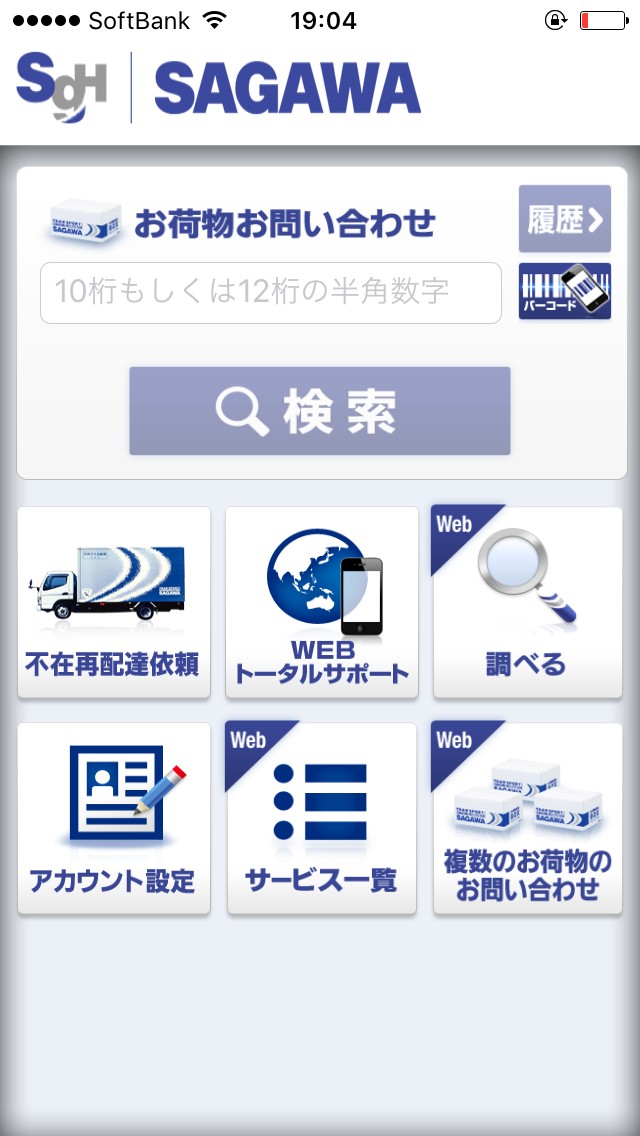Select the 調べる lookup tile
Image resolution: width=640 pixels, height=1136 pixels.
(526, 602)
